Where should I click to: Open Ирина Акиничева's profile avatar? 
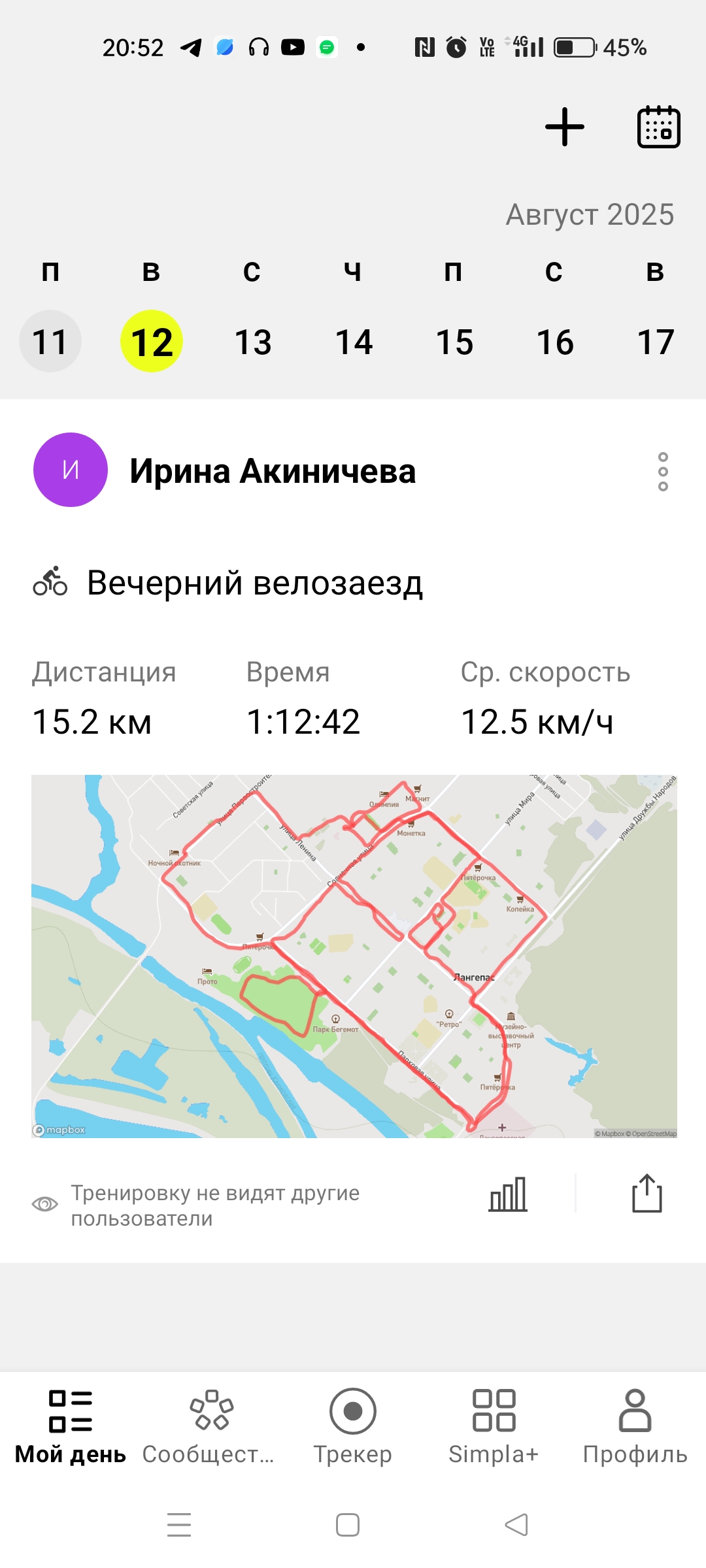[x=71, y=470]
